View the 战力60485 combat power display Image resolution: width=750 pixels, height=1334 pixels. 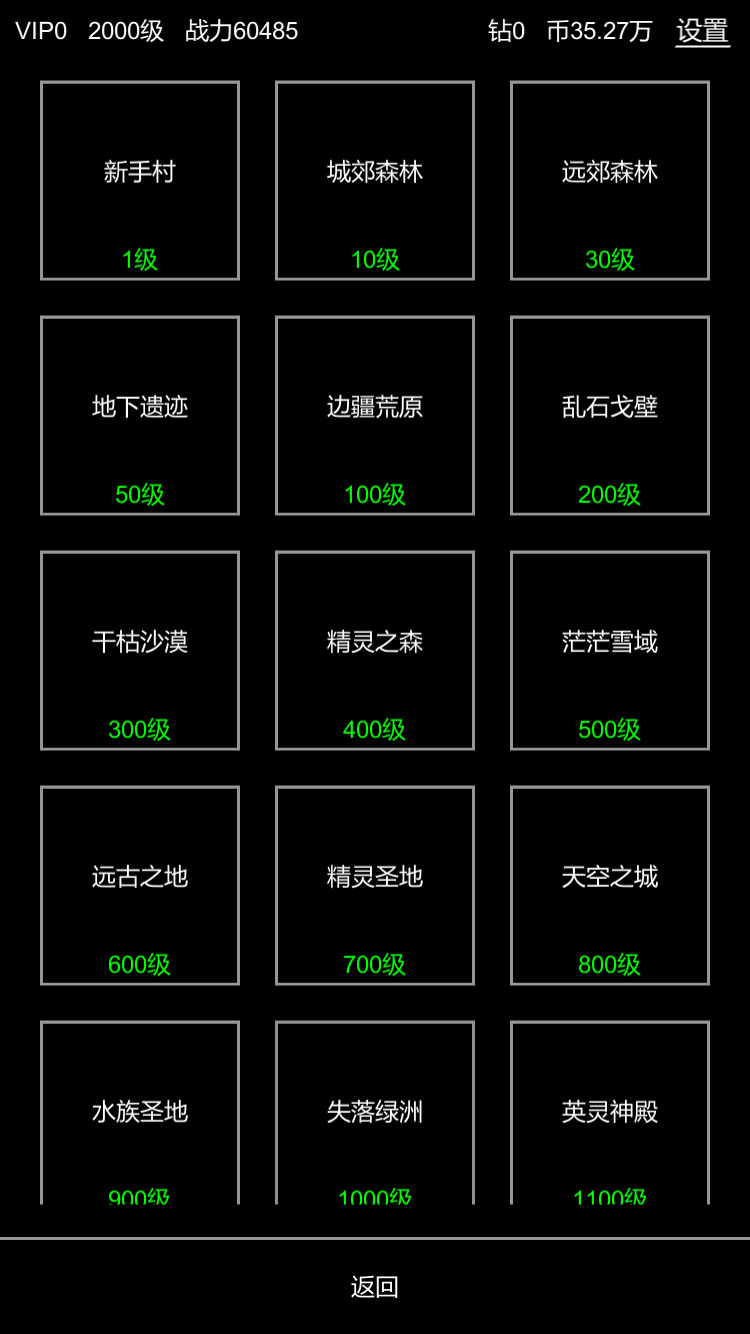(240, 31)
